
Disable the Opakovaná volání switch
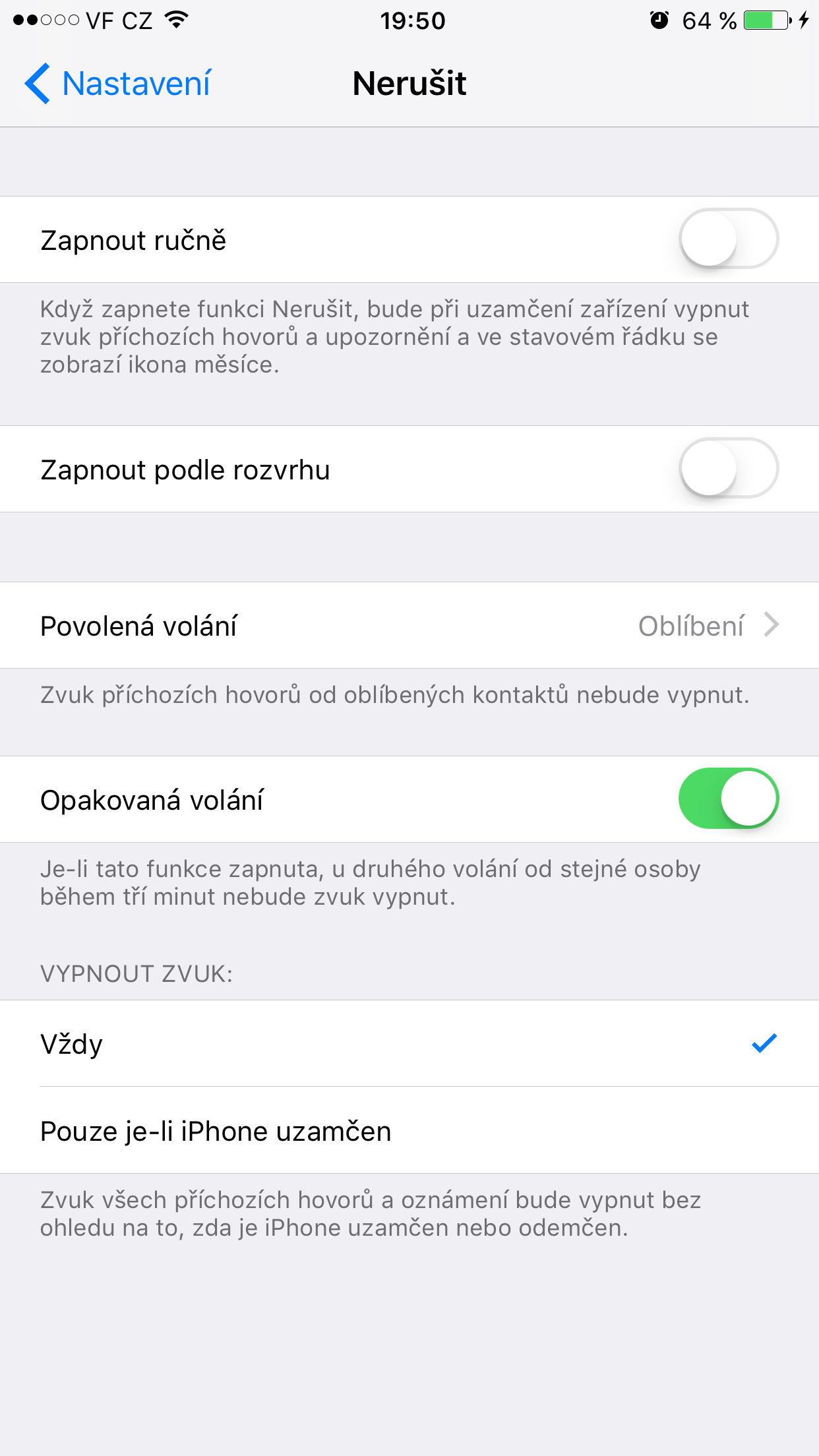pos(728,799)
